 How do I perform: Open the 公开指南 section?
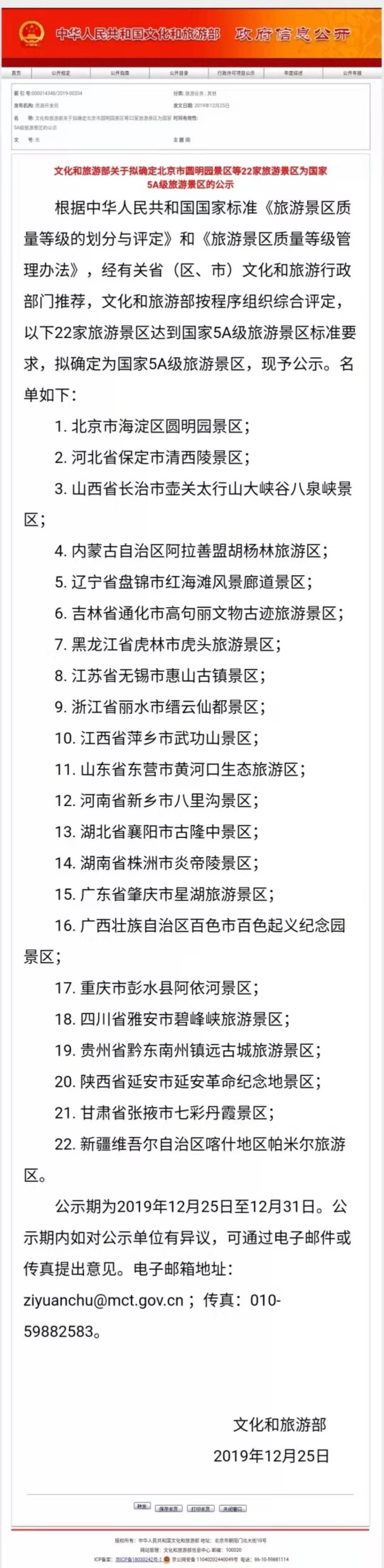120,73
